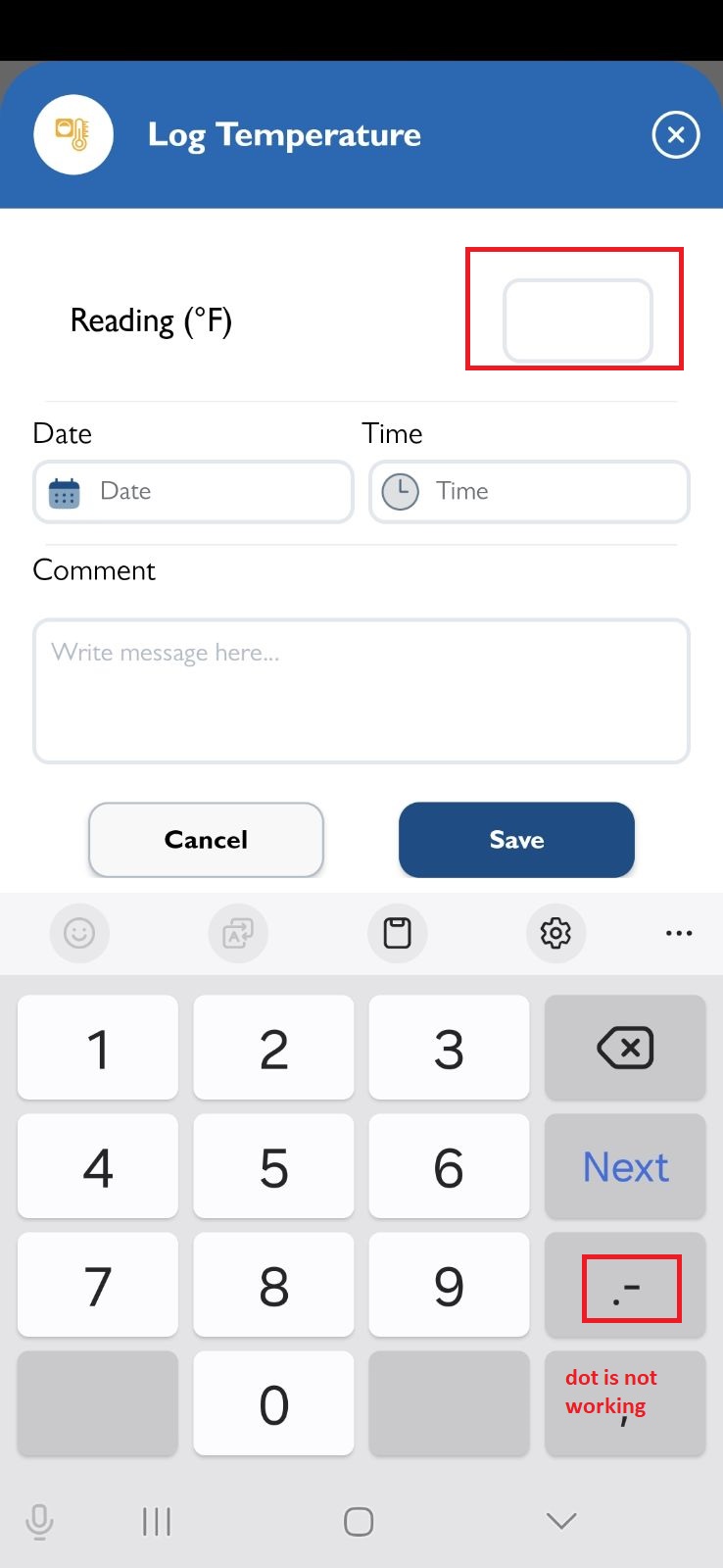Go to the home screen
Screen dimensions: 723x1568
pyautogui.click(x=359, y=1521)
